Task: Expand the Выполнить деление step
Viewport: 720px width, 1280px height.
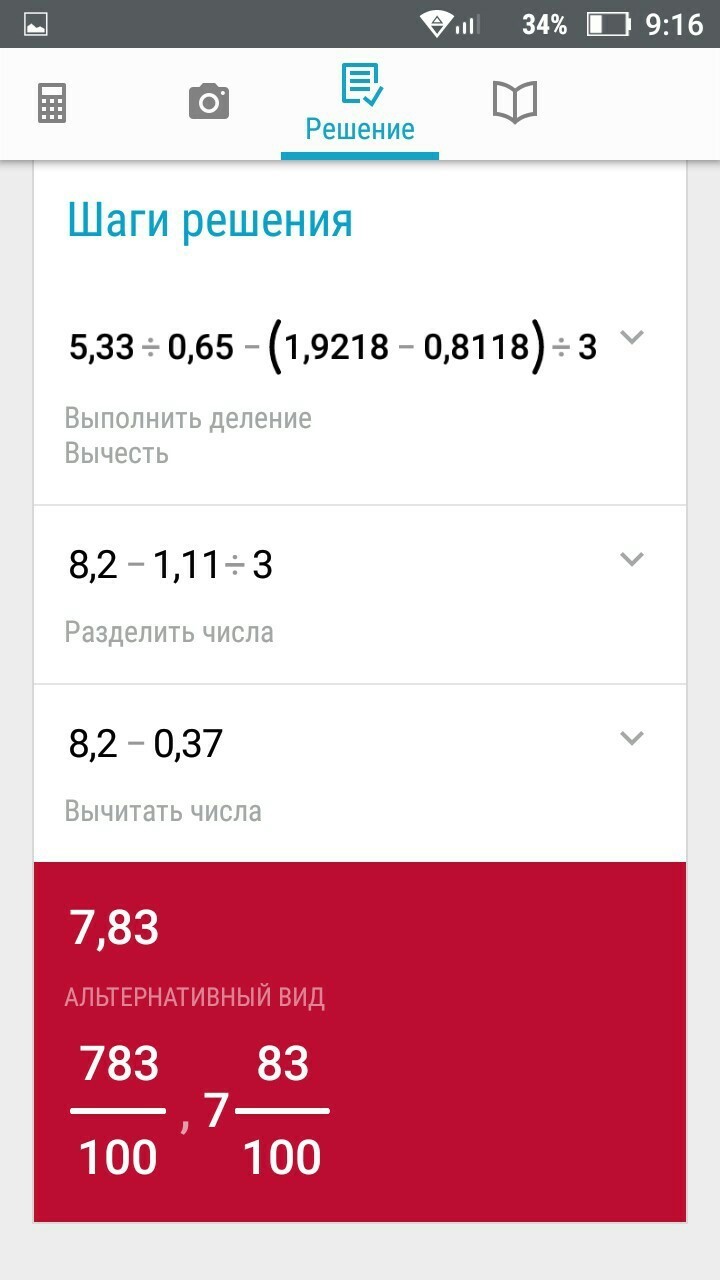Action: 631,337
